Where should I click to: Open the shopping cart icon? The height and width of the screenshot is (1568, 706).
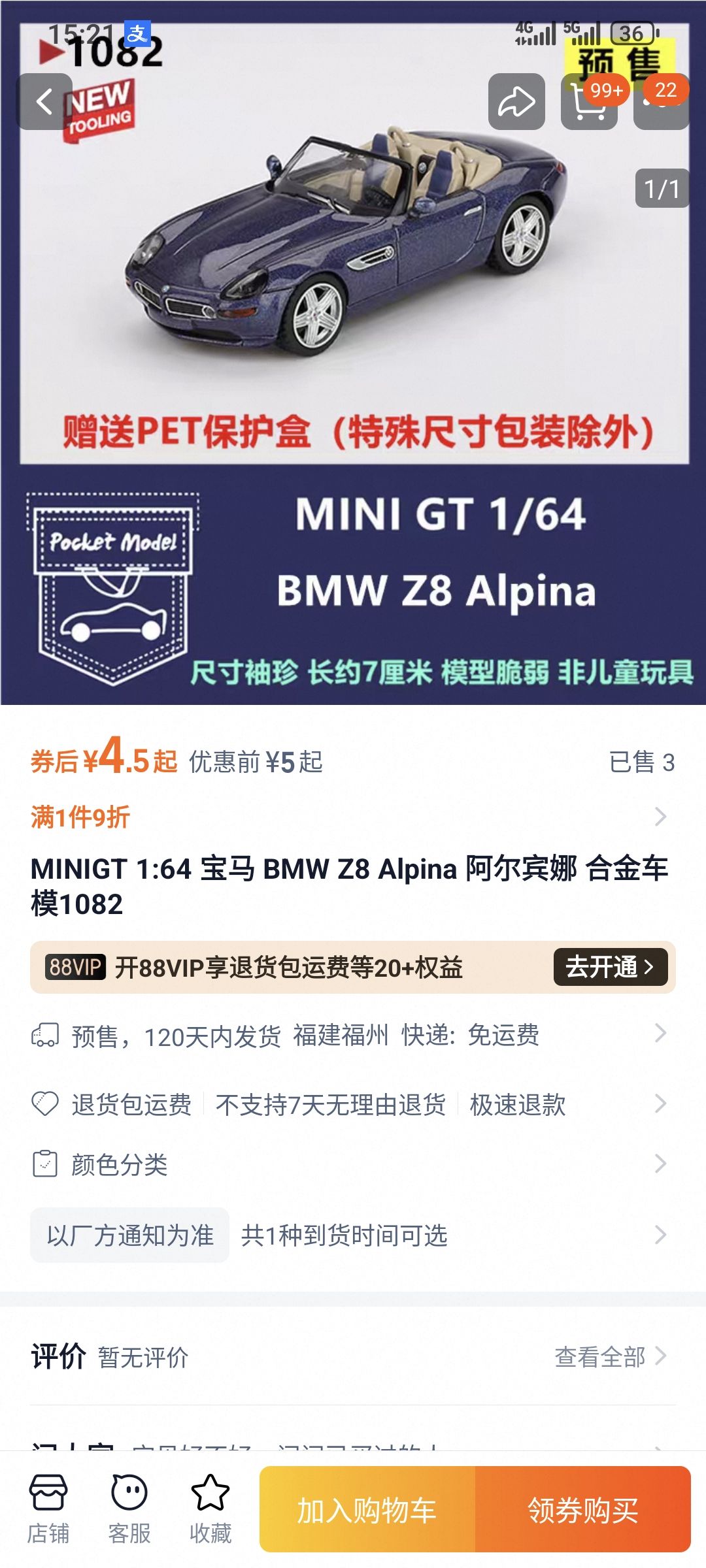click(589, 101)
